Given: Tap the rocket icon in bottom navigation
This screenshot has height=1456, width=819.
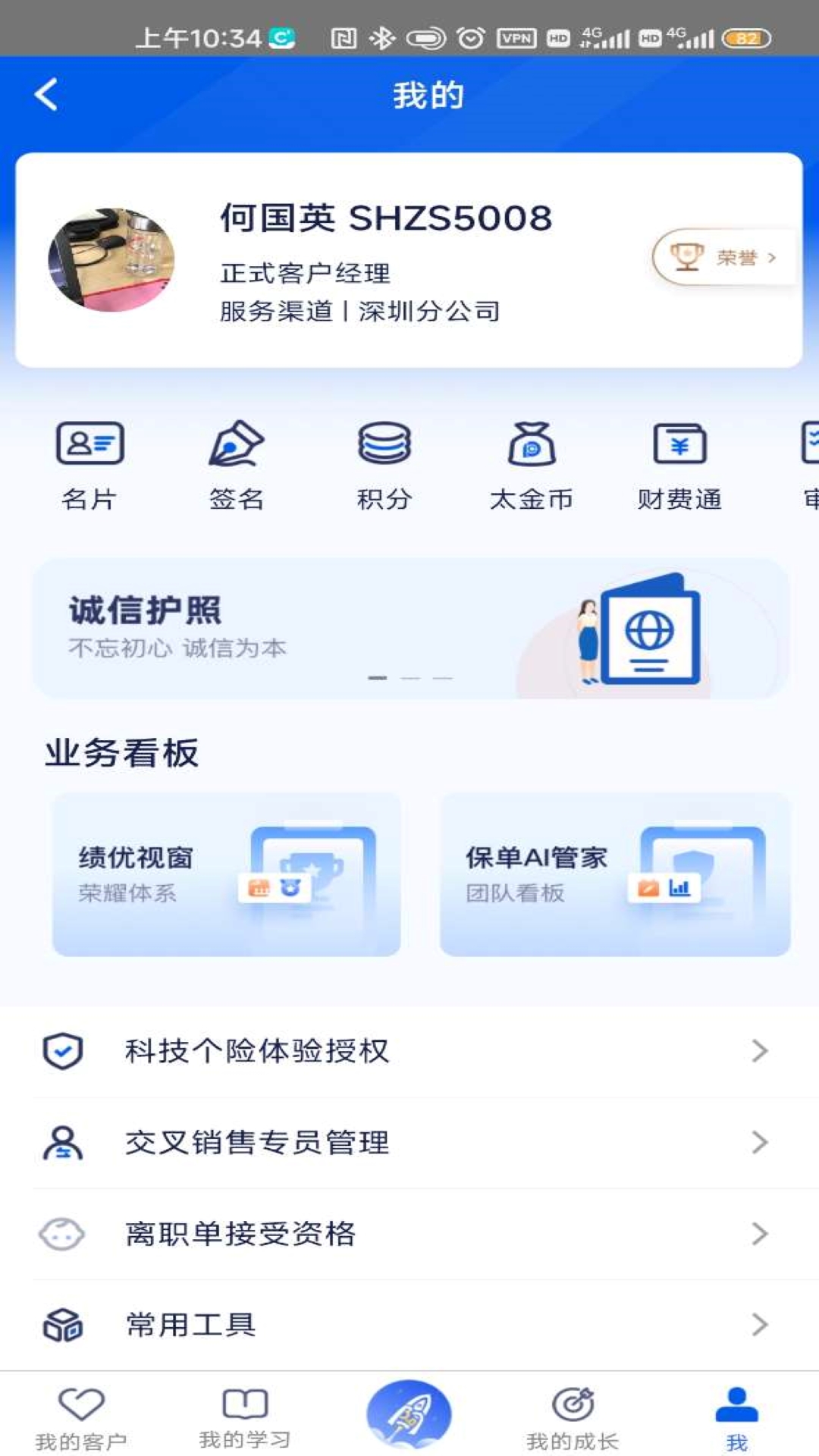Looking at the screenshot, I should click(x=409, y=1410).
